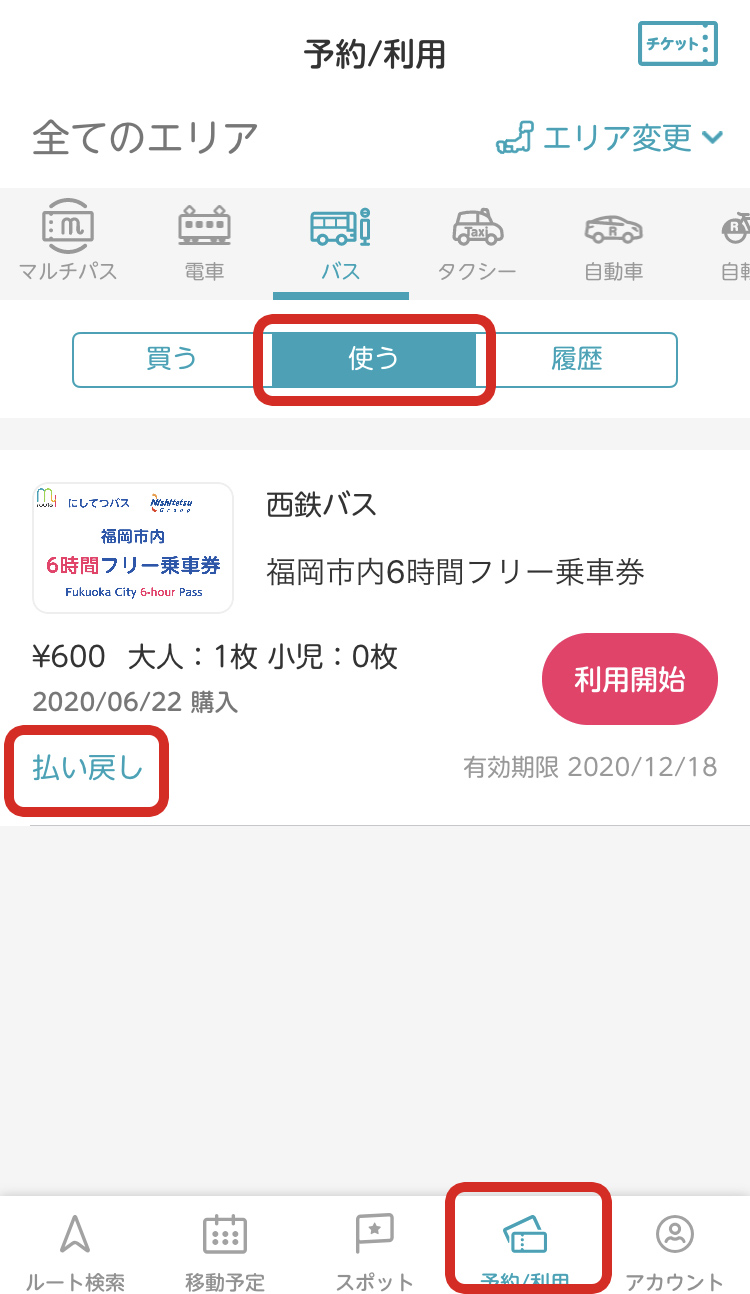Open the エリア変更 area dropdown
Image resolution: width=750 pixels, height=1294 pixels.
coord(610,138)
